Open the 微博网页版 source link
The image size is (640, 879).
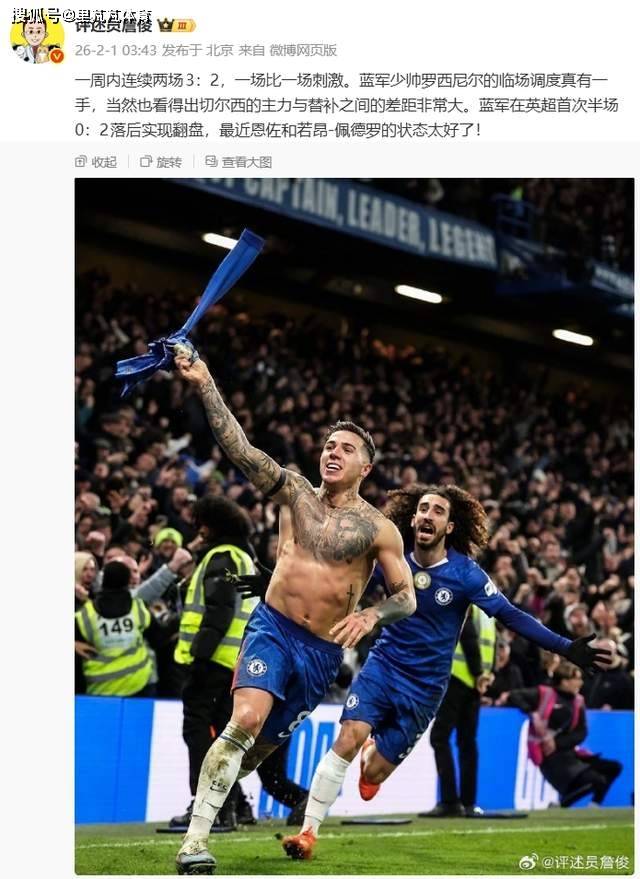pos(303,50)
